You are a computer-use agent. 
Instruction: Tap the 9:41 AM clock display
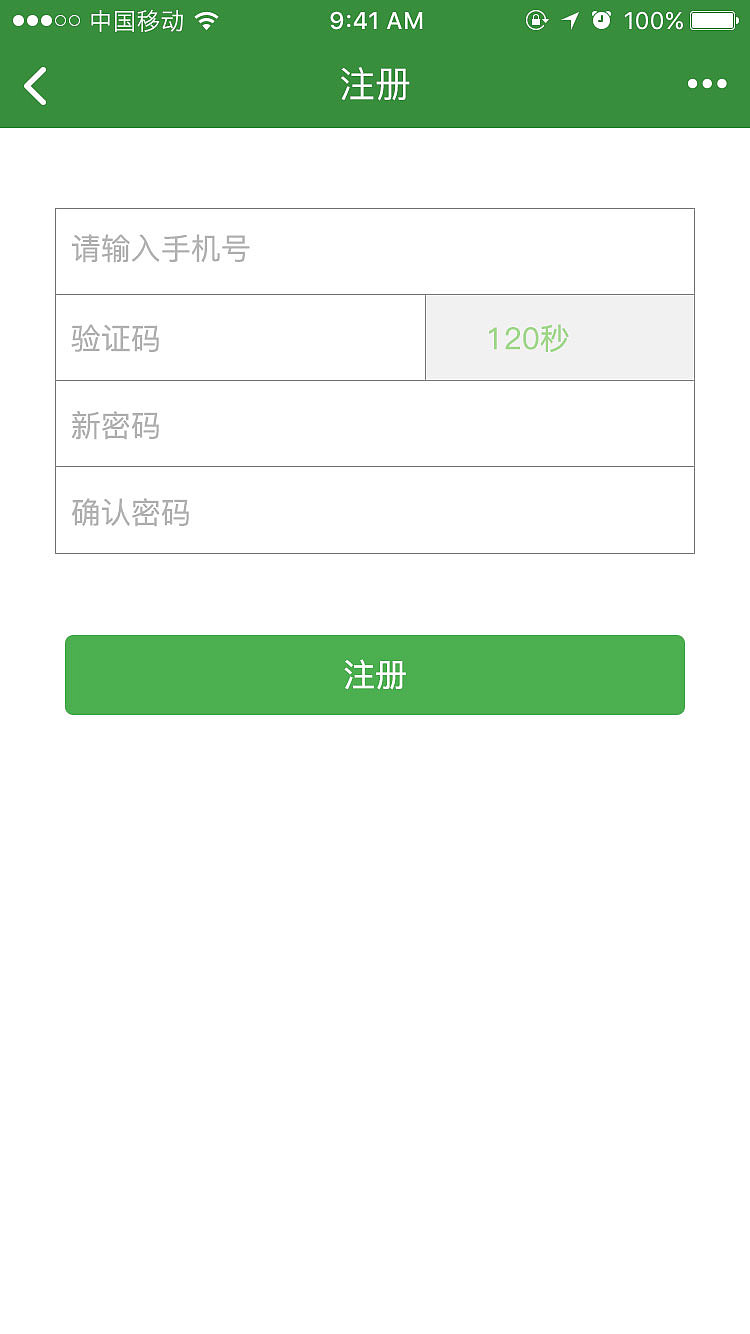376,20
